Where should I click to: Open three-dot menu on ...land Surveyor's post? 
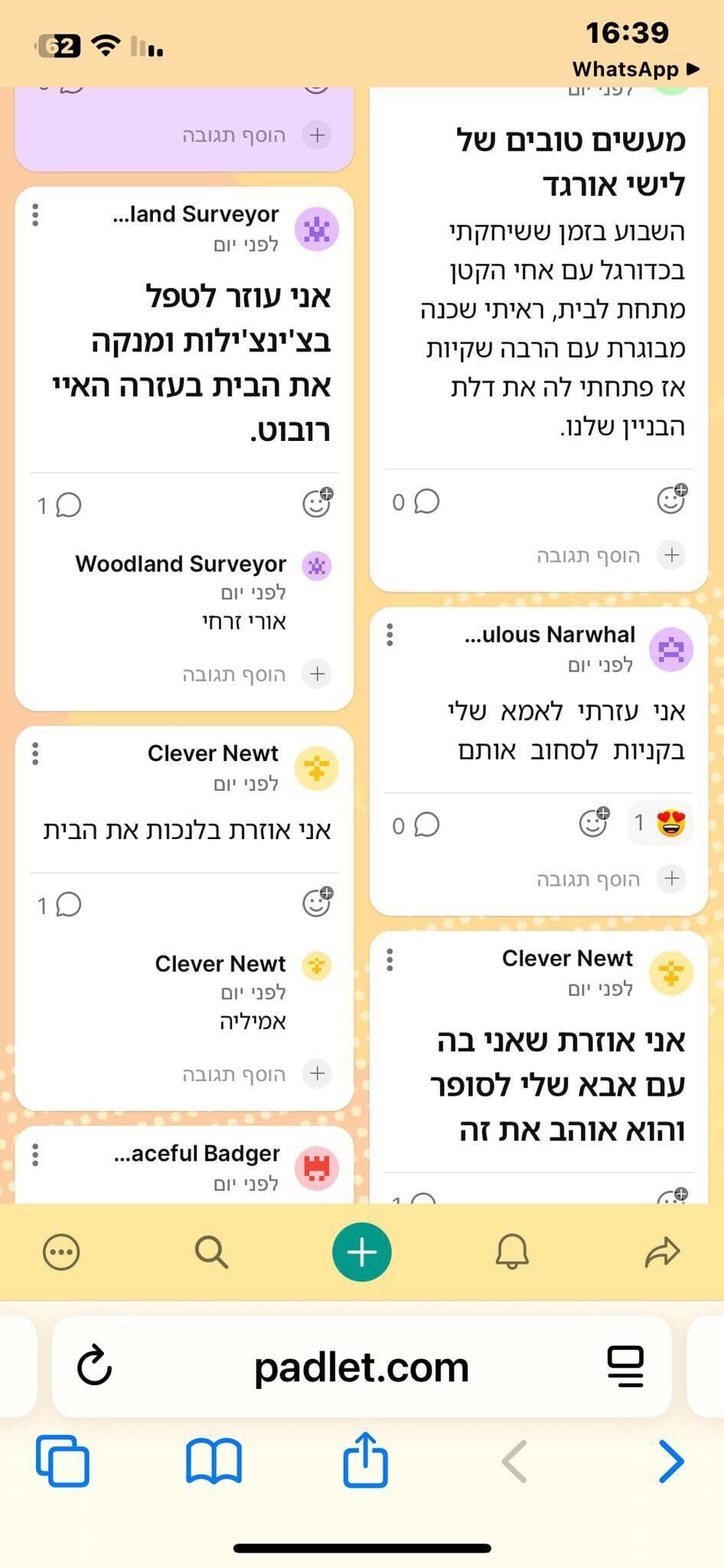point(35,215)
